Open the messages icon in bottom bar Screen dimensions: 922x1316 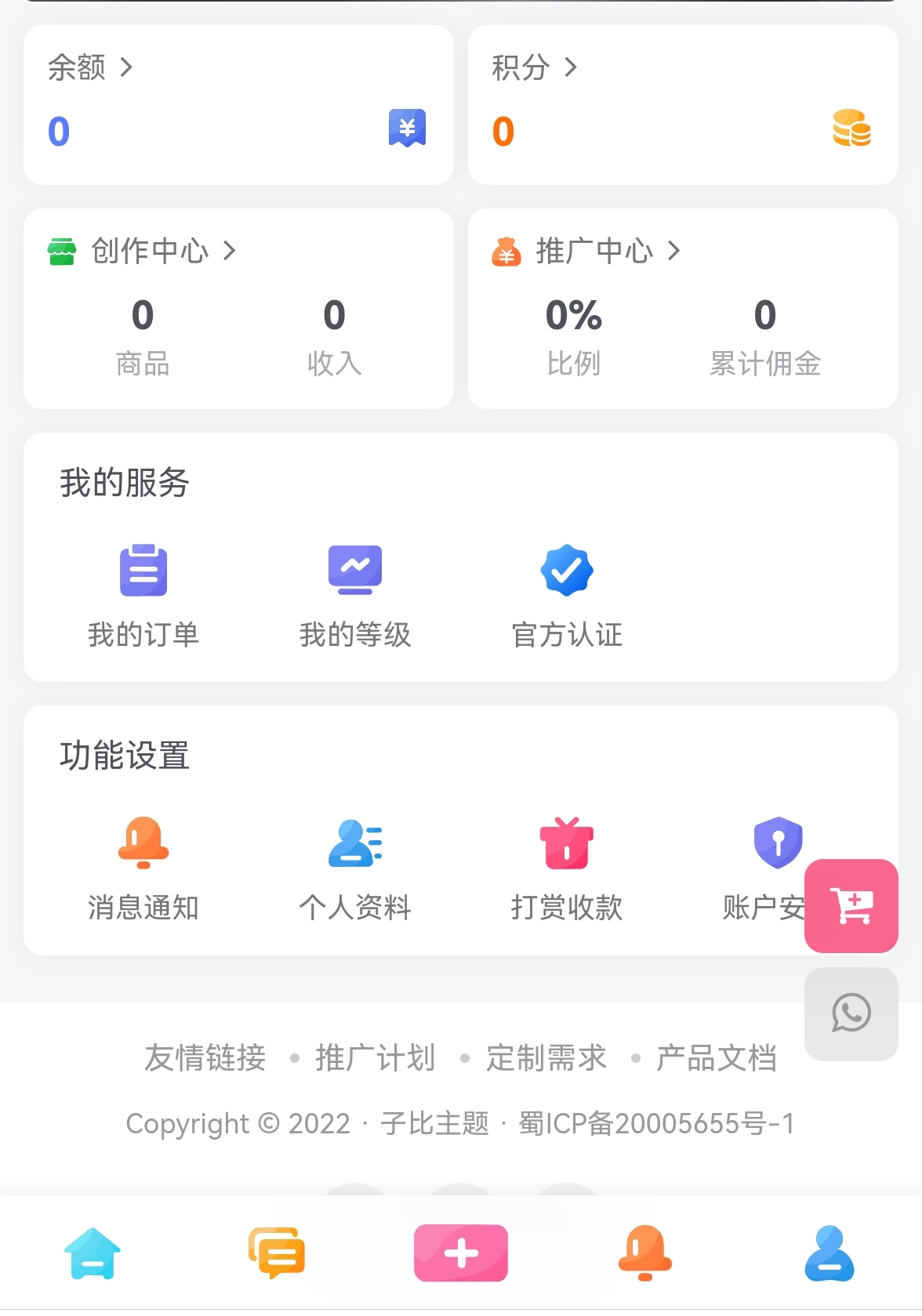[x=276, y=1251]
